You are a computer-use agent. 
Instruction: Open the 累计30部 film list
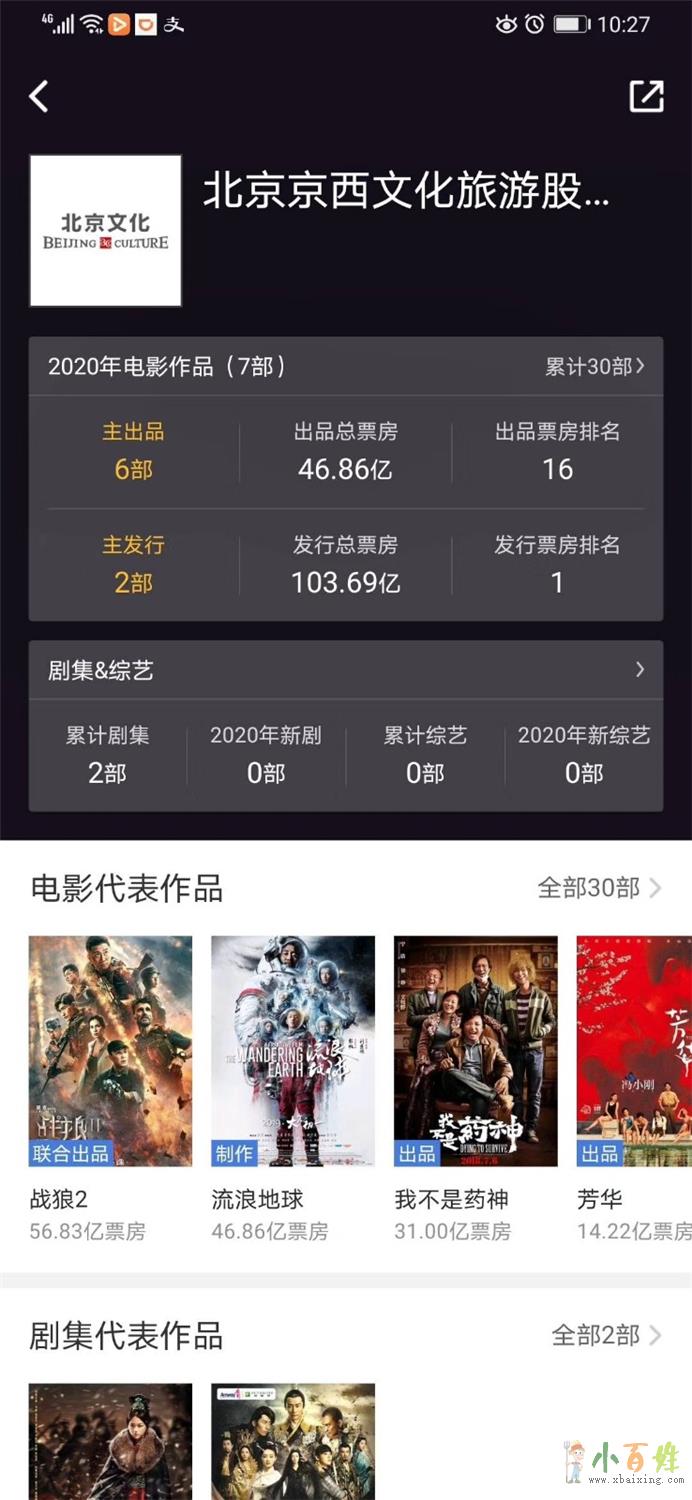[x=594, y=367]
